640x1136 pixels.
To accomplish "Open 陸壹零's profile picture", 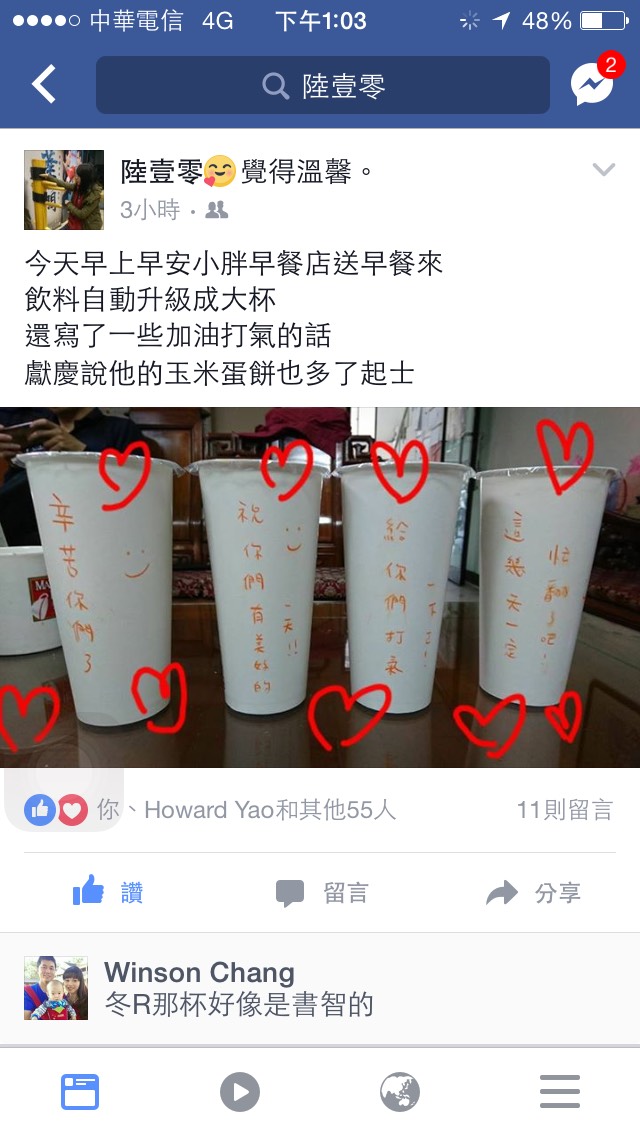I will [x=64, y=190].
